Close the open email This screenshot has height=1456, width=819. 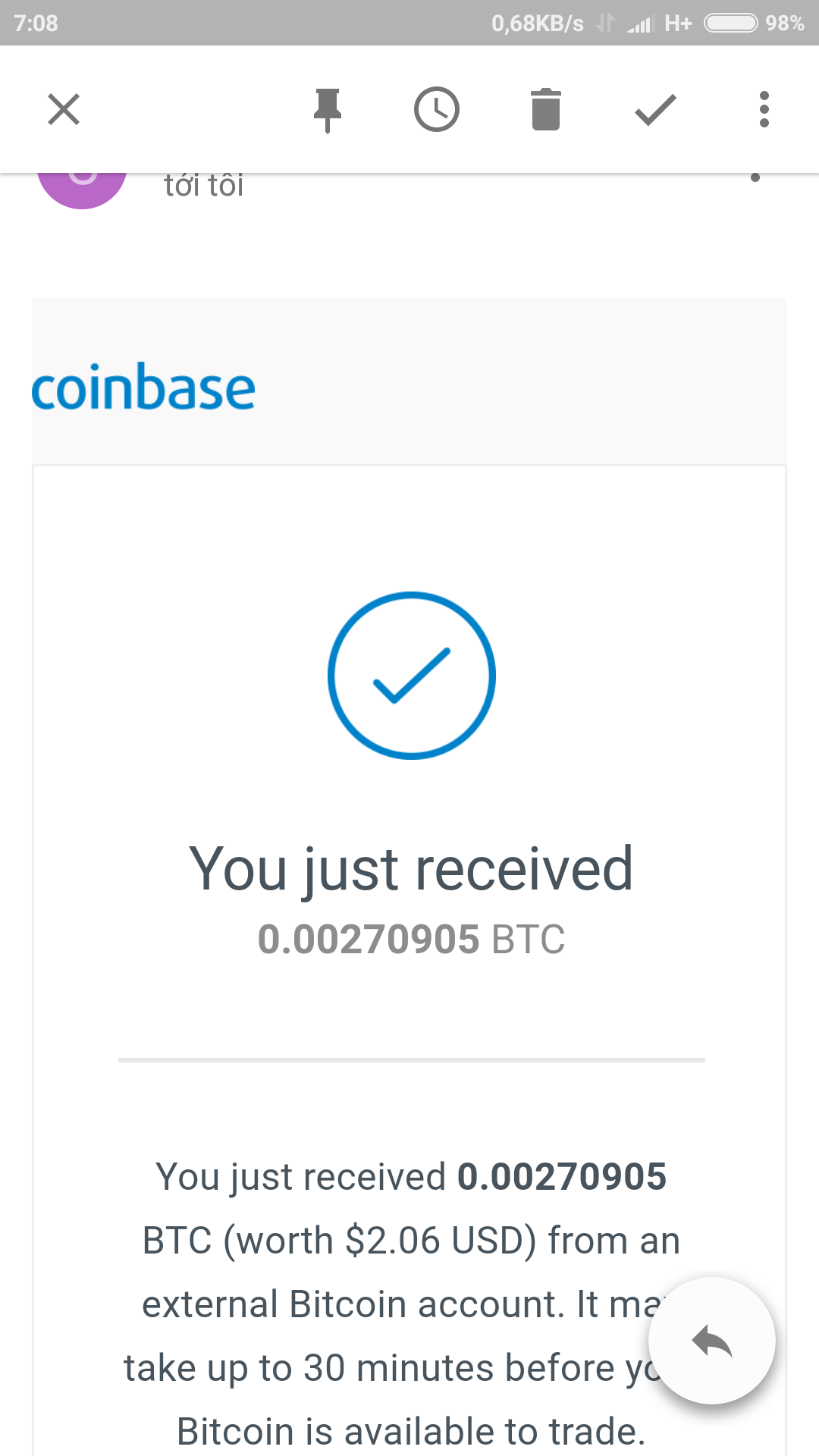(64, 109)
